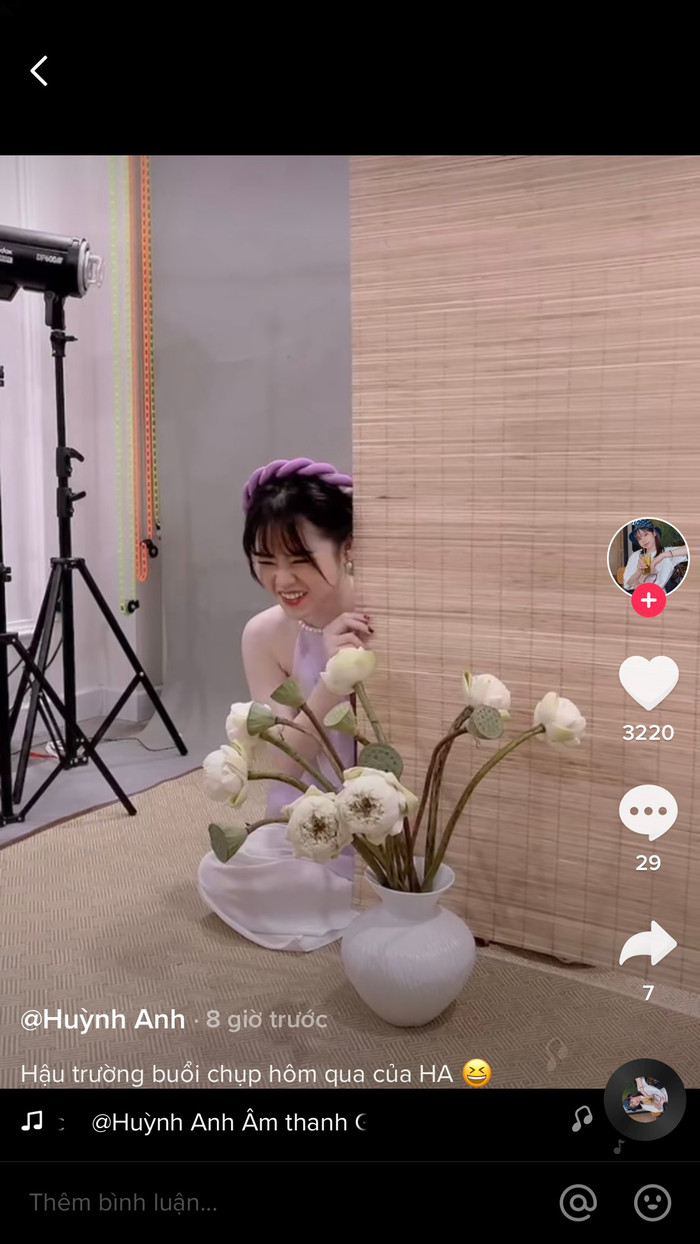Mention someone with the @ icon
Viewport: 700px width, 1244px height.
(578, 1202)
